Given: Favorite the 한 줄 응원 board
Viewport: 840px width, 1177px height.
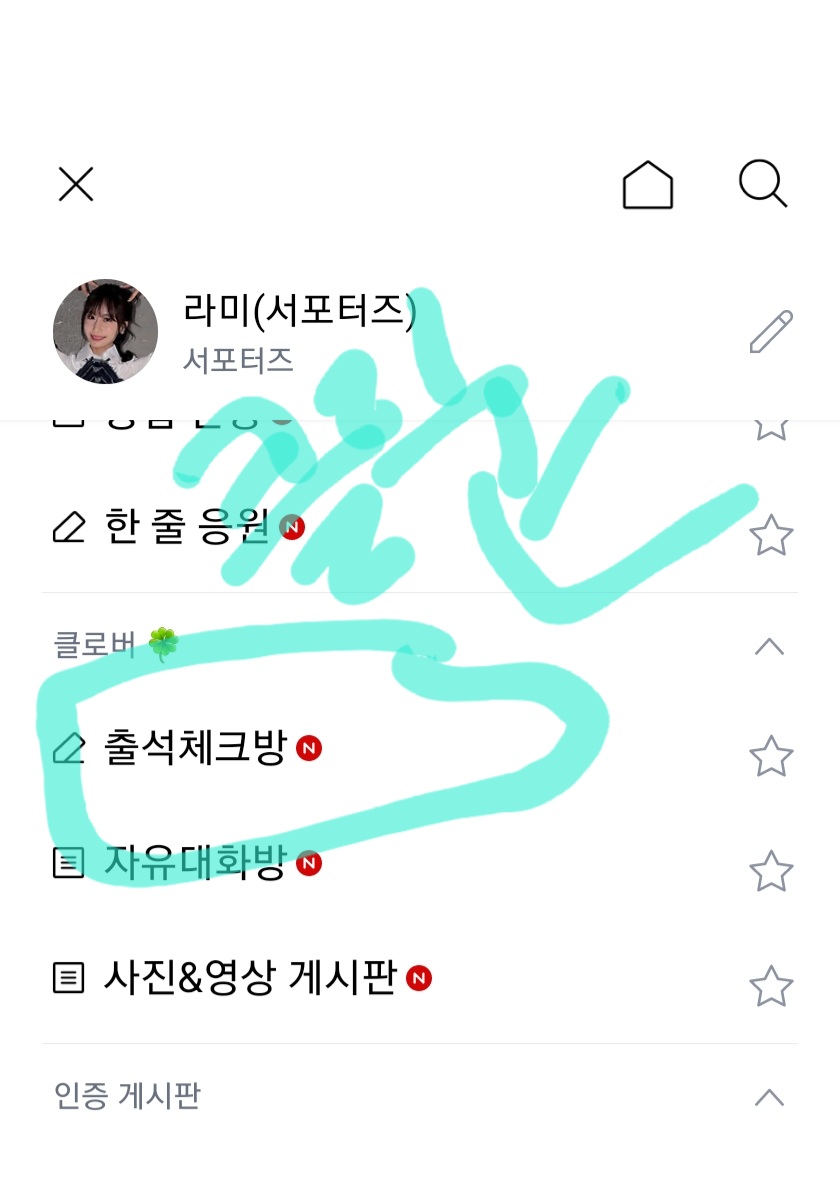Looking at the screenshot, I should (x=771, y=535).
